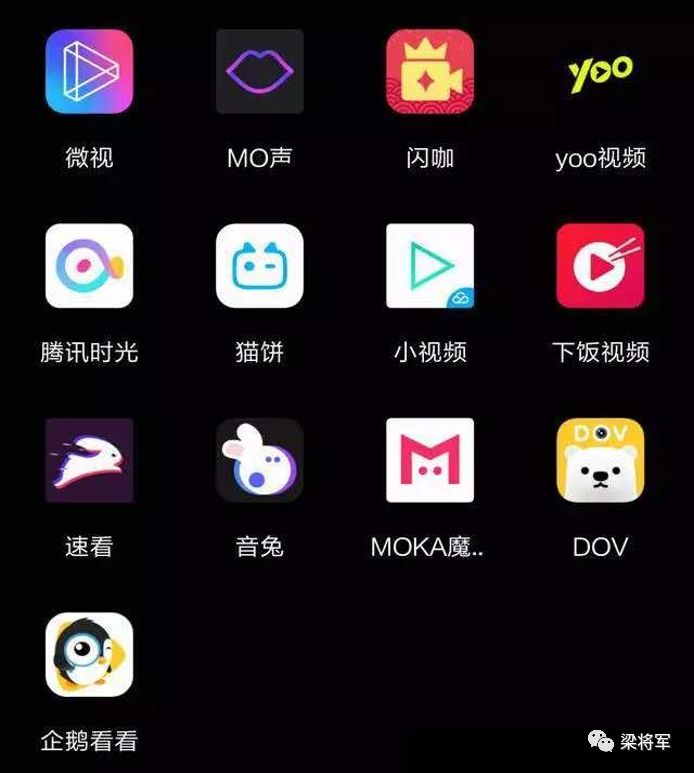
Task: Launch the DOV app
Action: click(600, 460)
